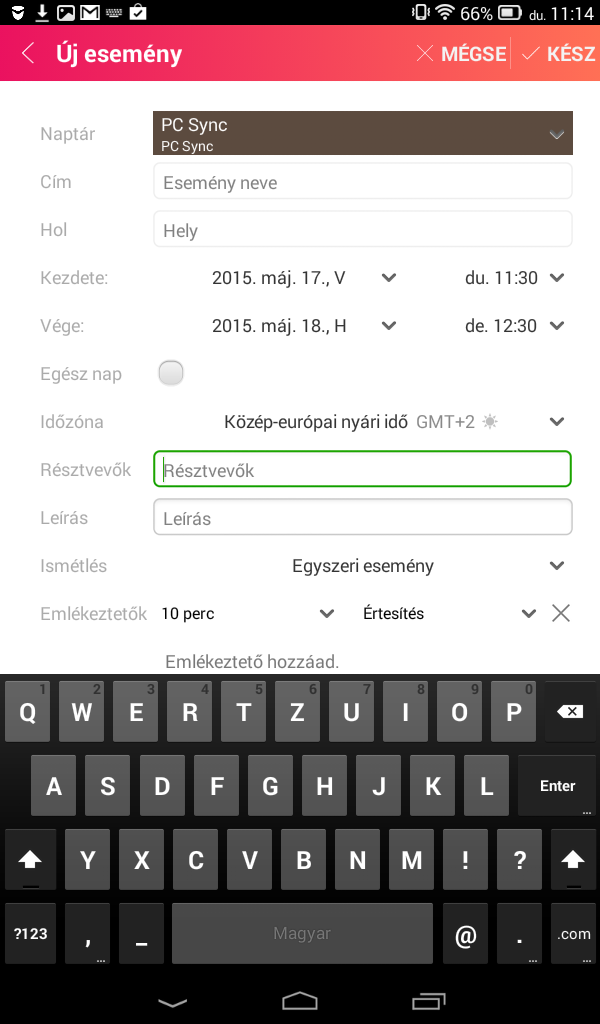Cancel the event with MÉGSE
The height and width of the screenshot is (1024, 600).
pos(462,54)
